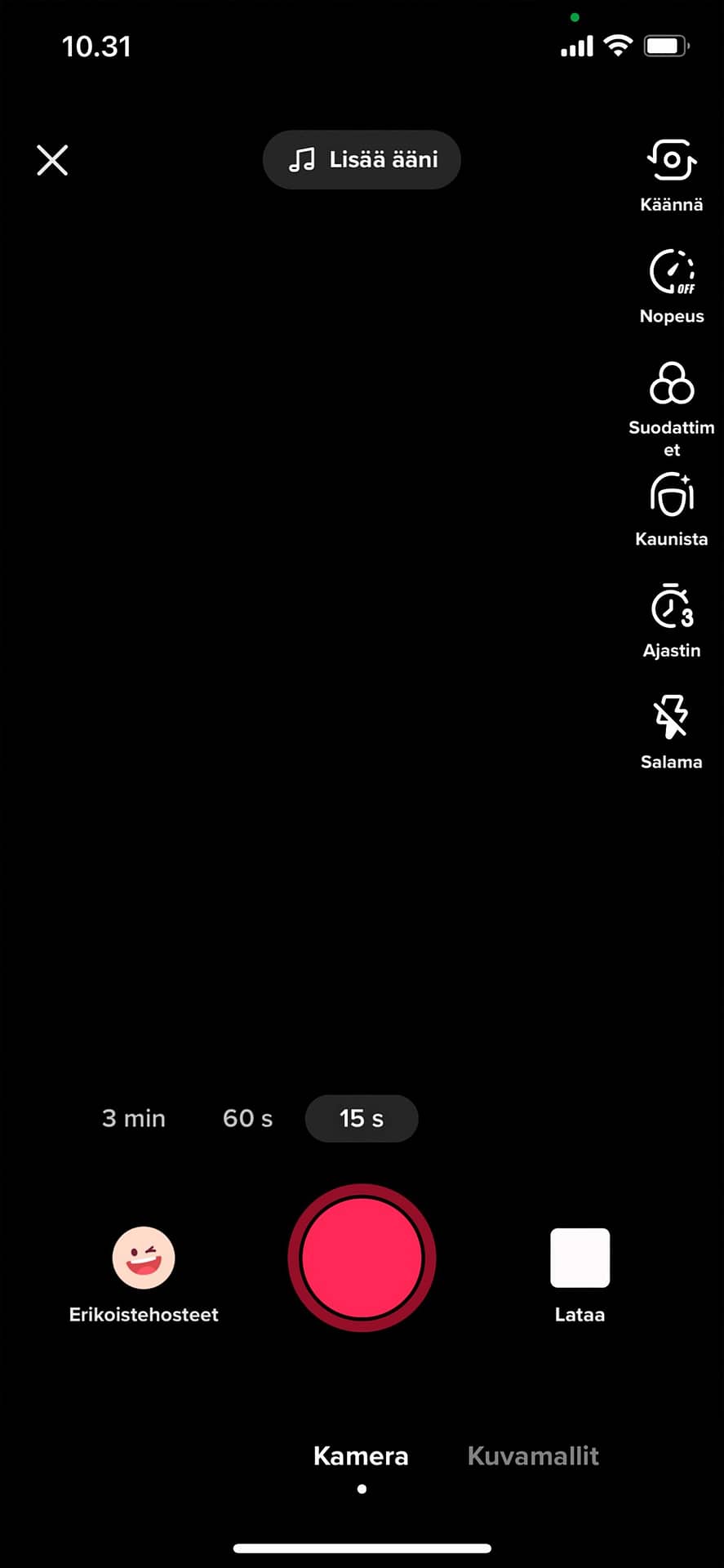Switch to the Kuvamallit tab
This screenshot has height=1568, width=724.
coord(533,1455)
